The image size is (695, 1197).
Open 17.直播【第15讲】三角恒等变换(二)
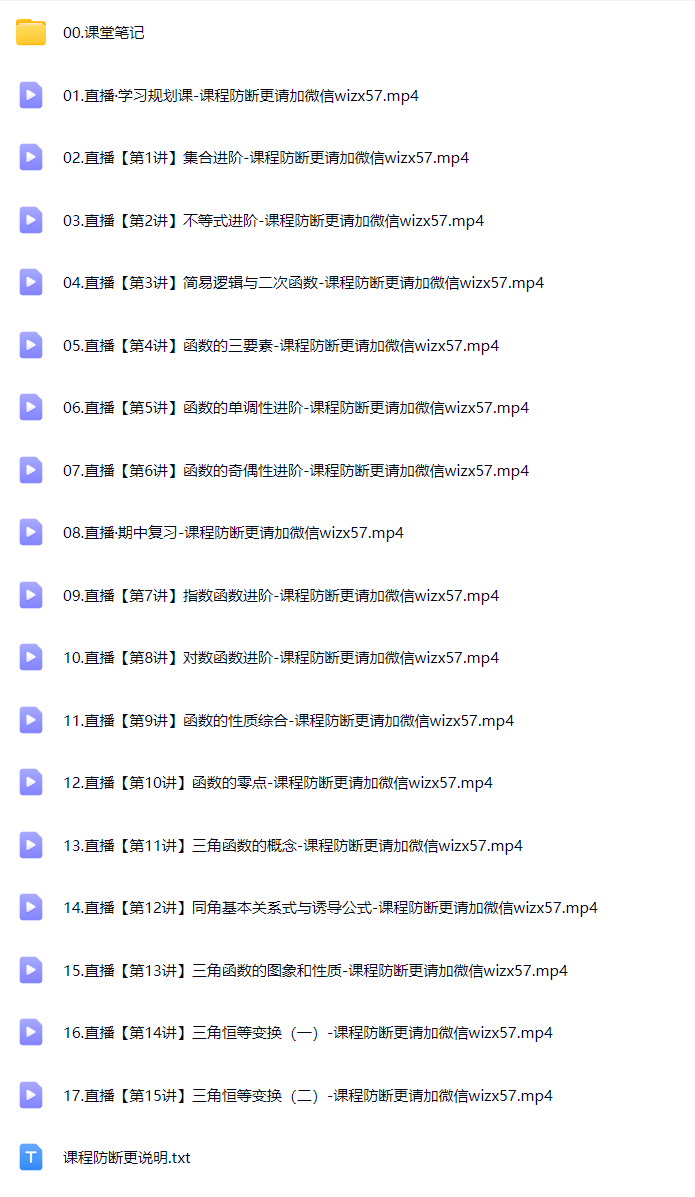click(308, 1095)
